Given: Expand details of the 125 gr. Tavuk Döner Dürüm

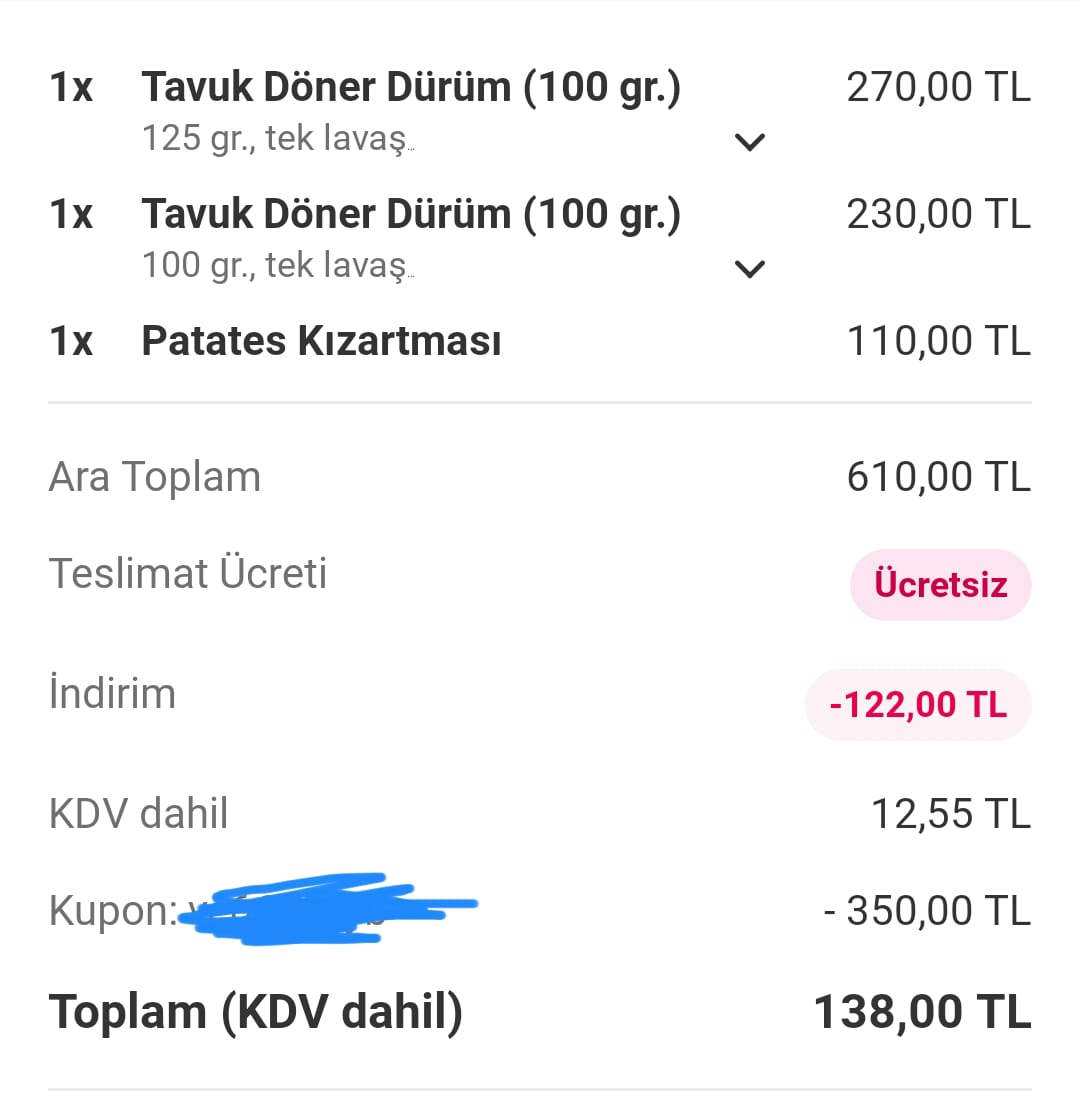Looking at the screenshot, I should click(x=749, y=142).
